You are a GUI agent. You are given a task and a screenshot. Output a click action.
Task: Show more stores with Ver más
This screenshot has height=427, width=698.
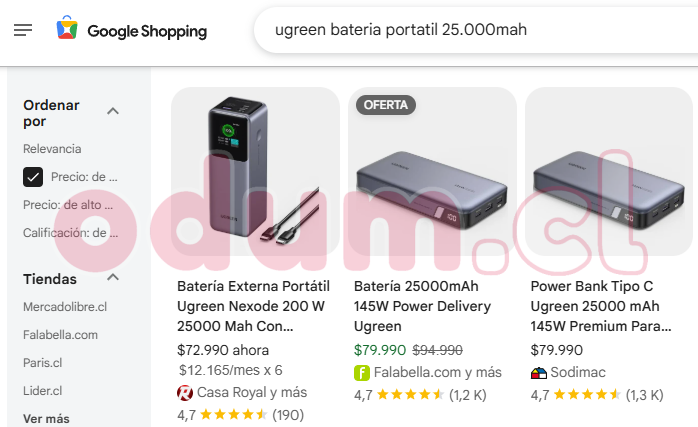coord(46,419)
